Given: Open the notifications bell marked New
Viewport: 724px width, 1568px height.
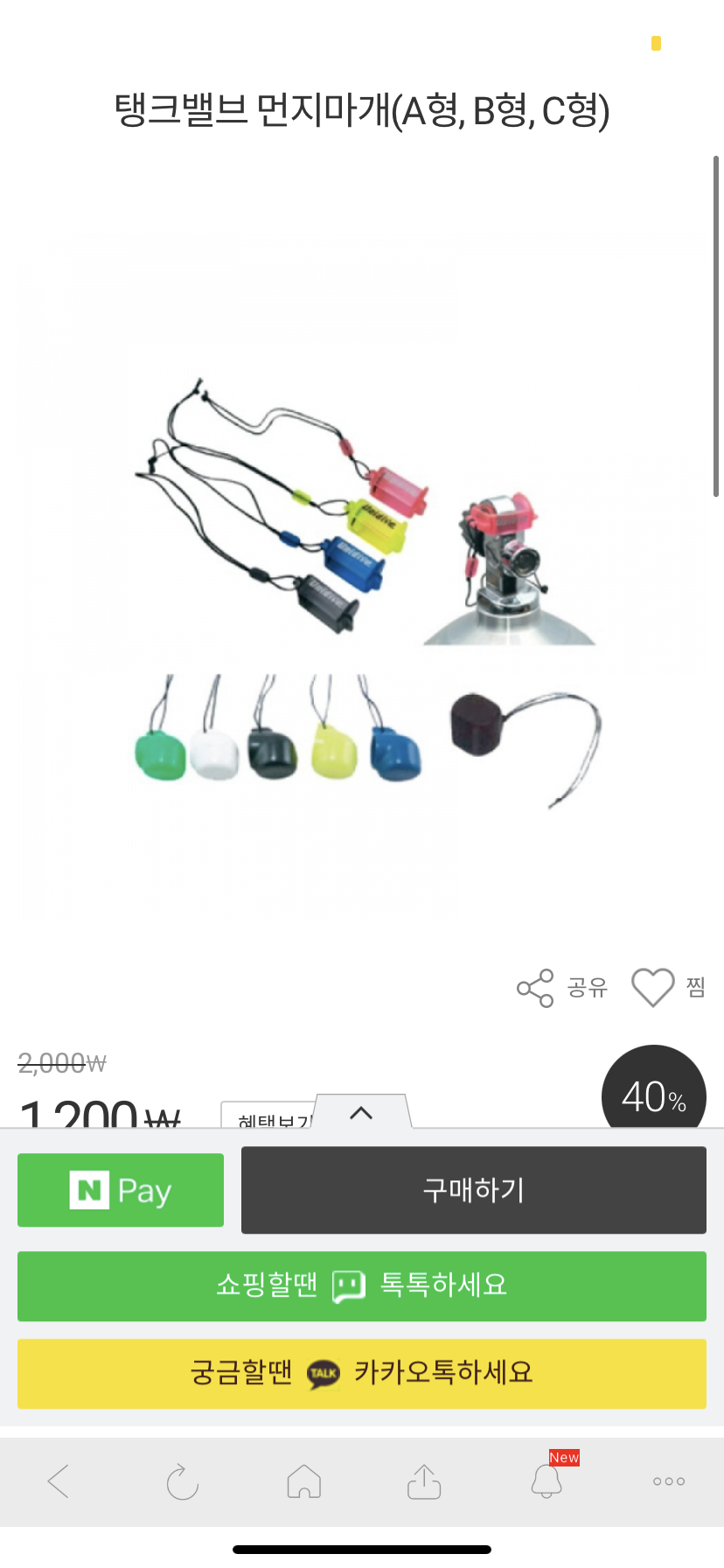Looking at the screenshot, I should coord(546,1480).
